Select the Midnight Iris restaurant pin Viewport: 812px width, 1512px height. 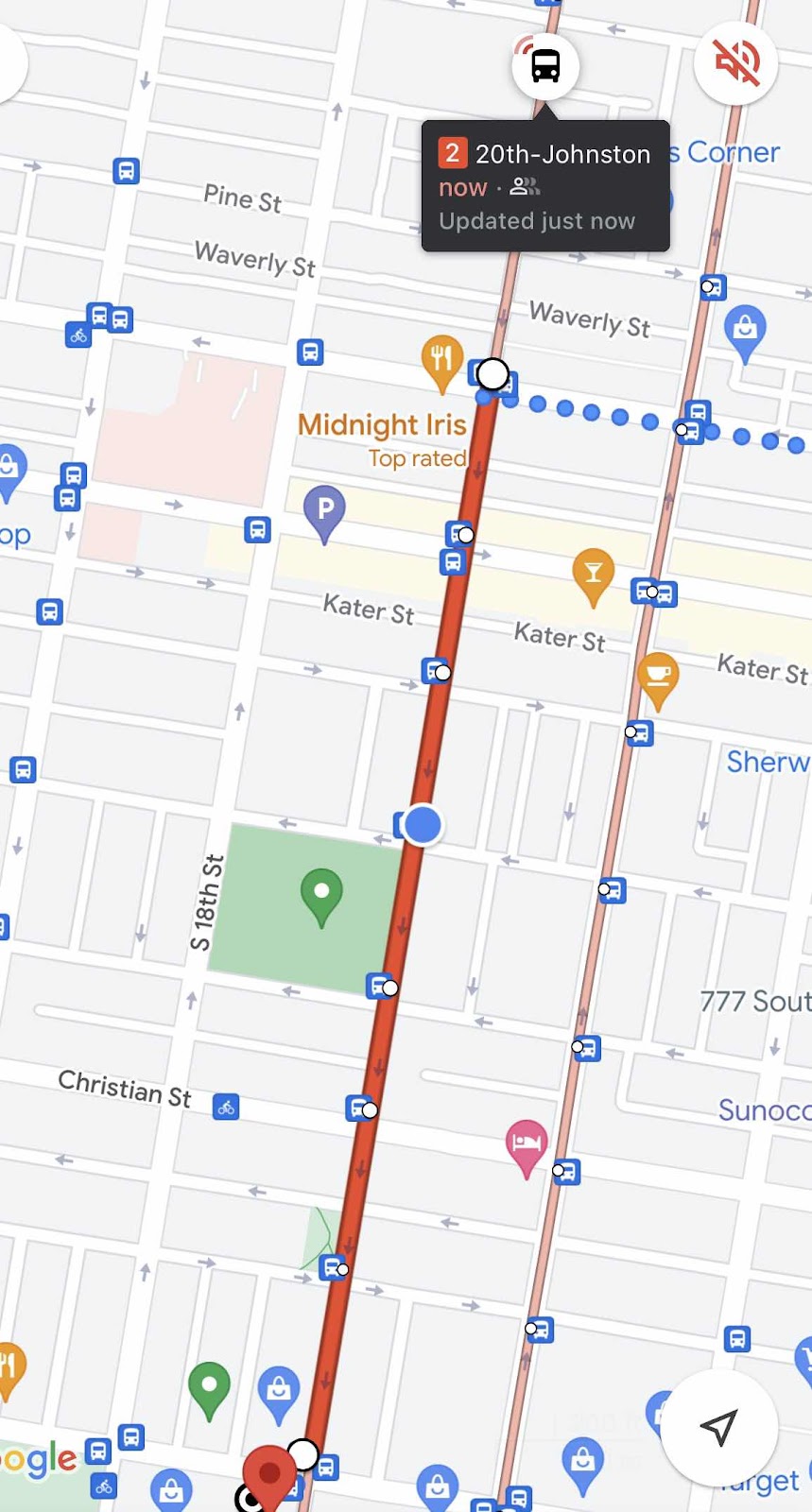click(441, 359)
